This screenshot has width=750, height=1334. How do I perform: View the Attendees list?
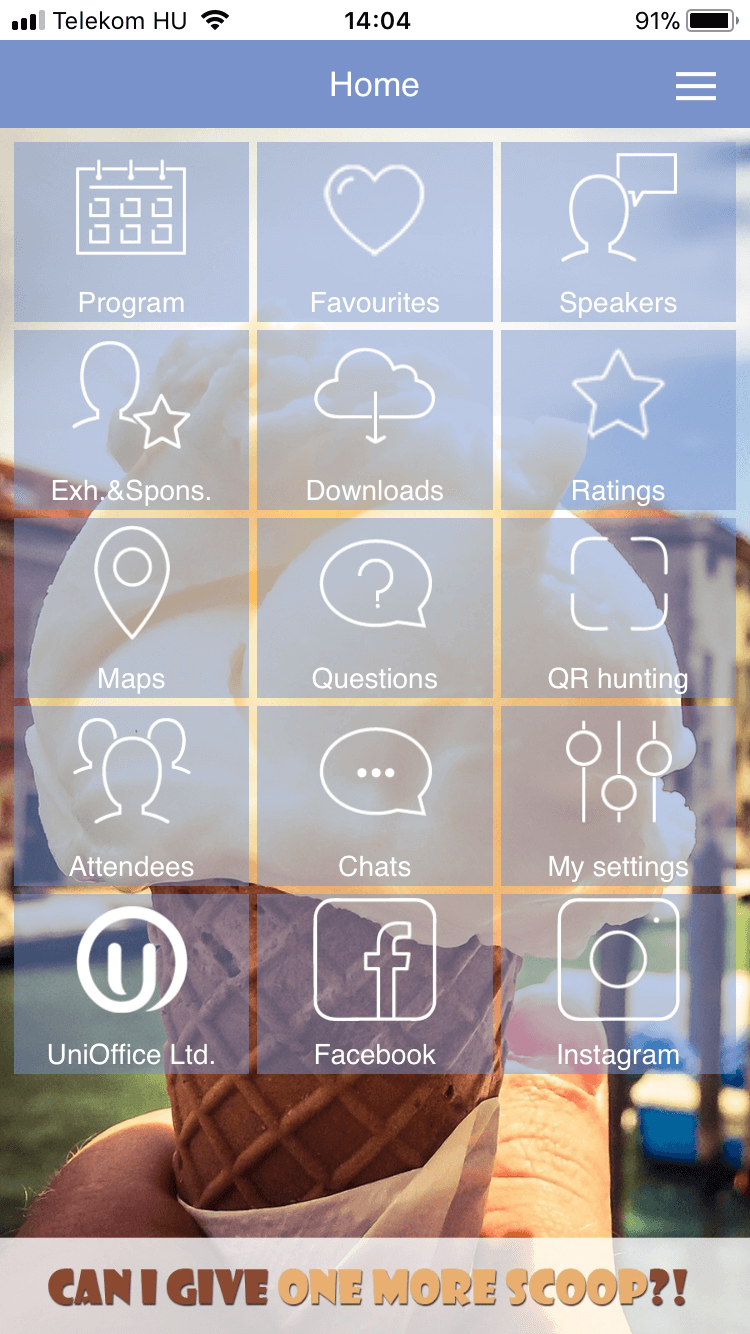point(131,794)
